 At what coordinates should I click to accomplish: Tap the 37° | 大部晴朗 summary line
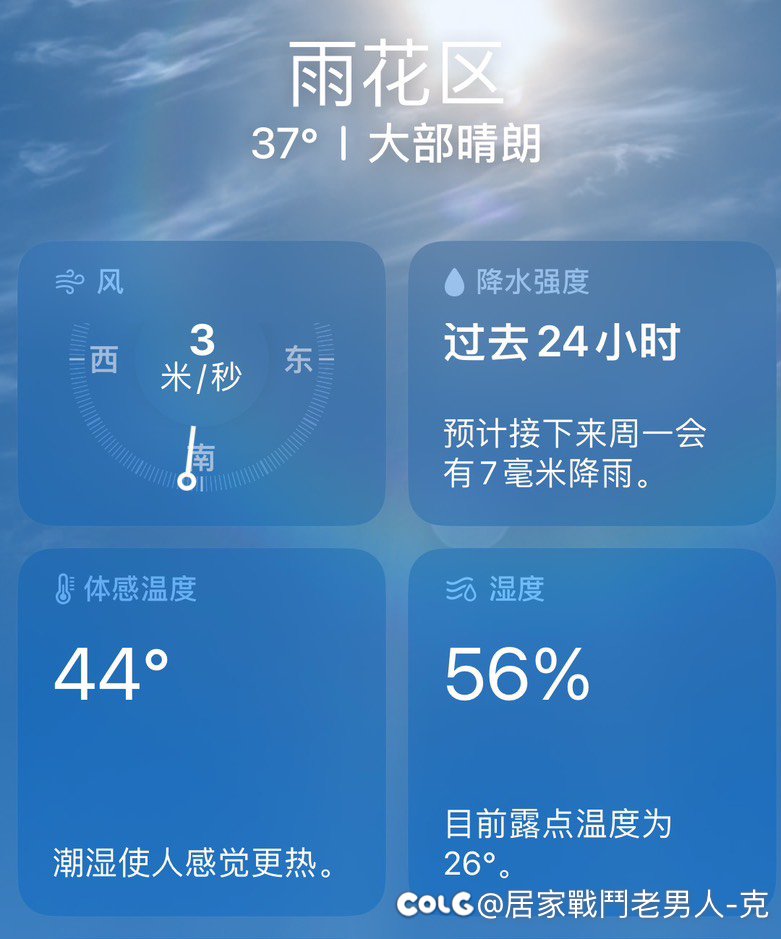tap(390, 143)
